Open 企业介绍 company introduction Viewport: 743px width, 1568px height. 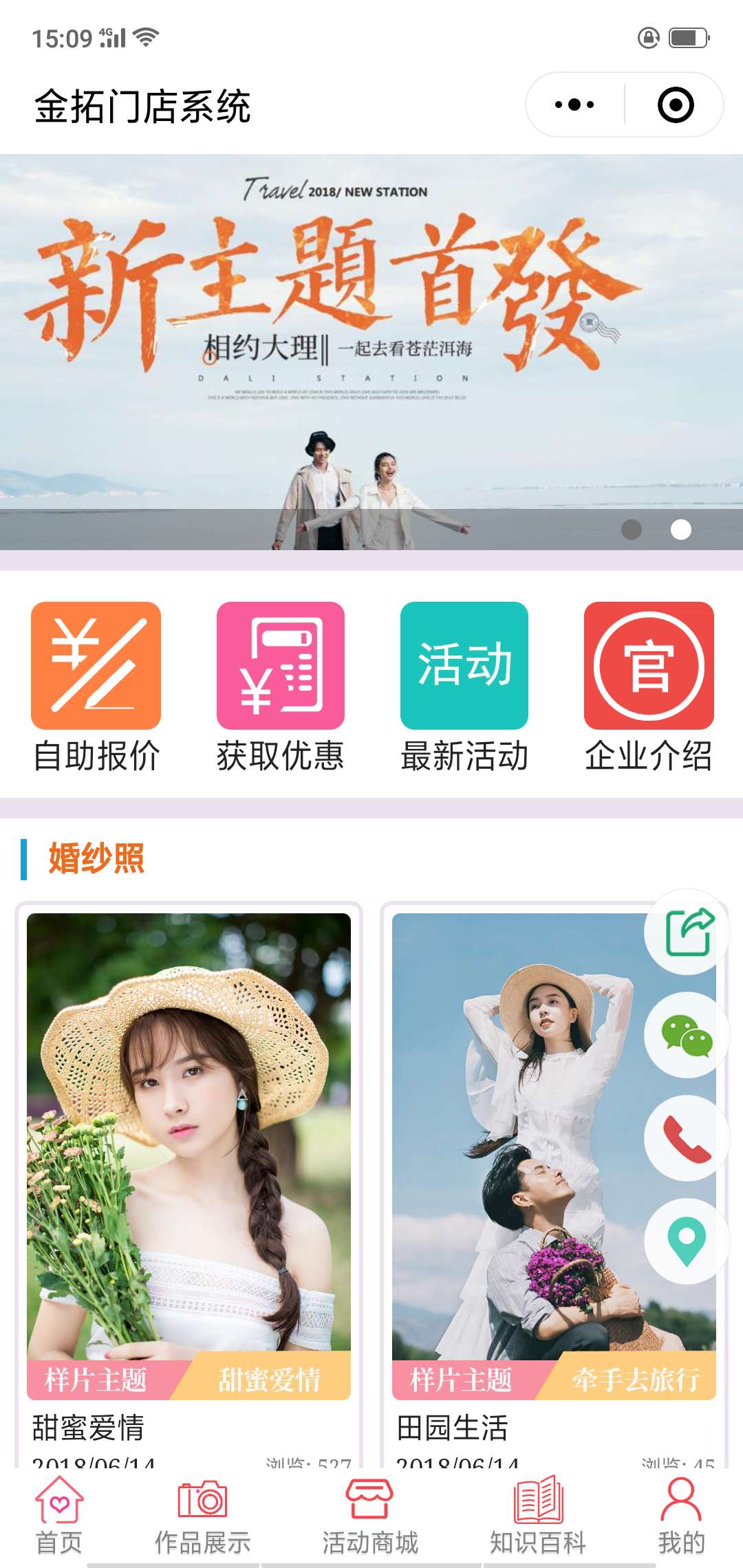coord(649,666)
